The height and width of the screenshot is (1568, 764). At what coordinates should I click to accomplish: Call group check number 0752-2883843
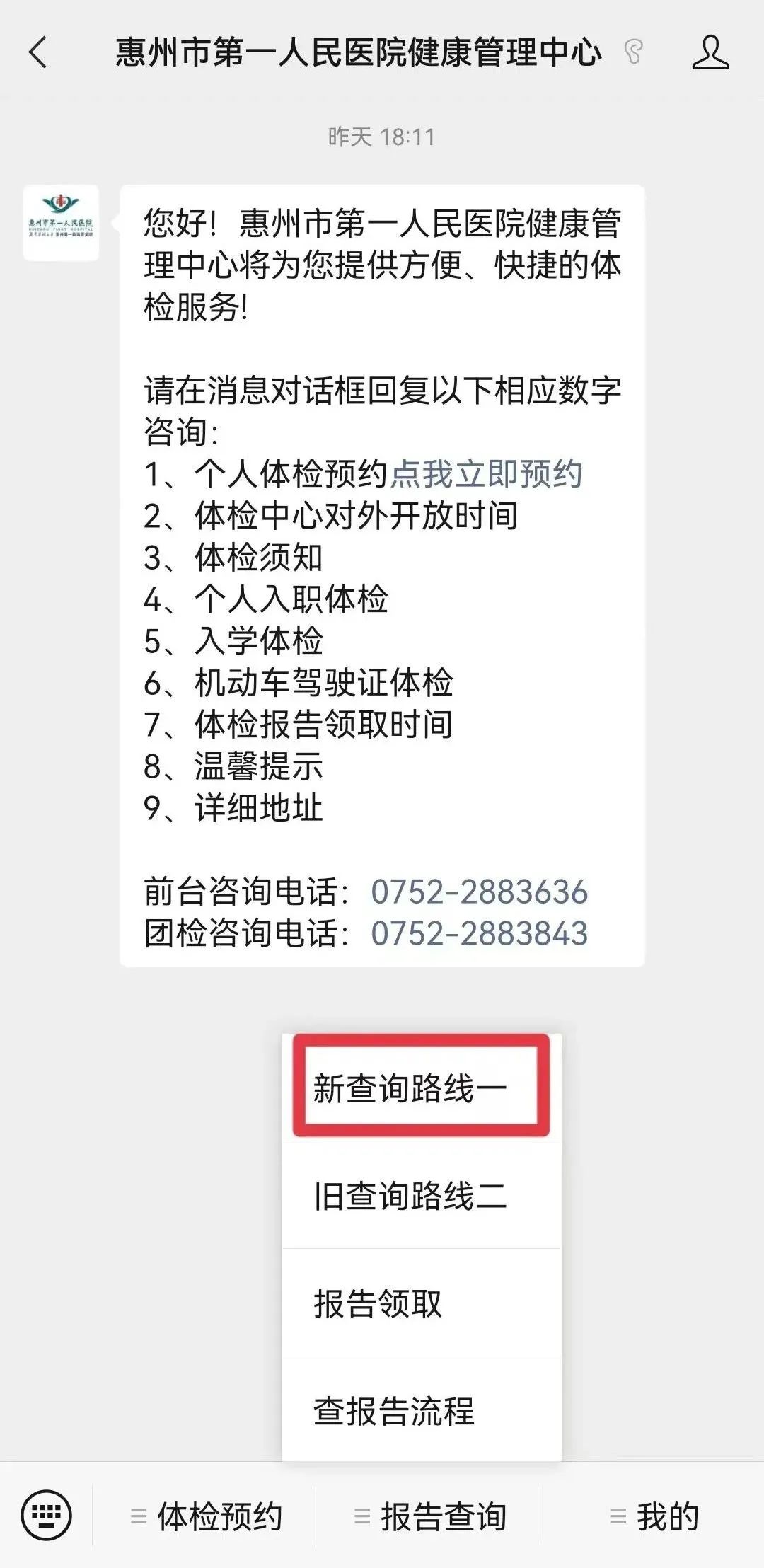[479, 934]
